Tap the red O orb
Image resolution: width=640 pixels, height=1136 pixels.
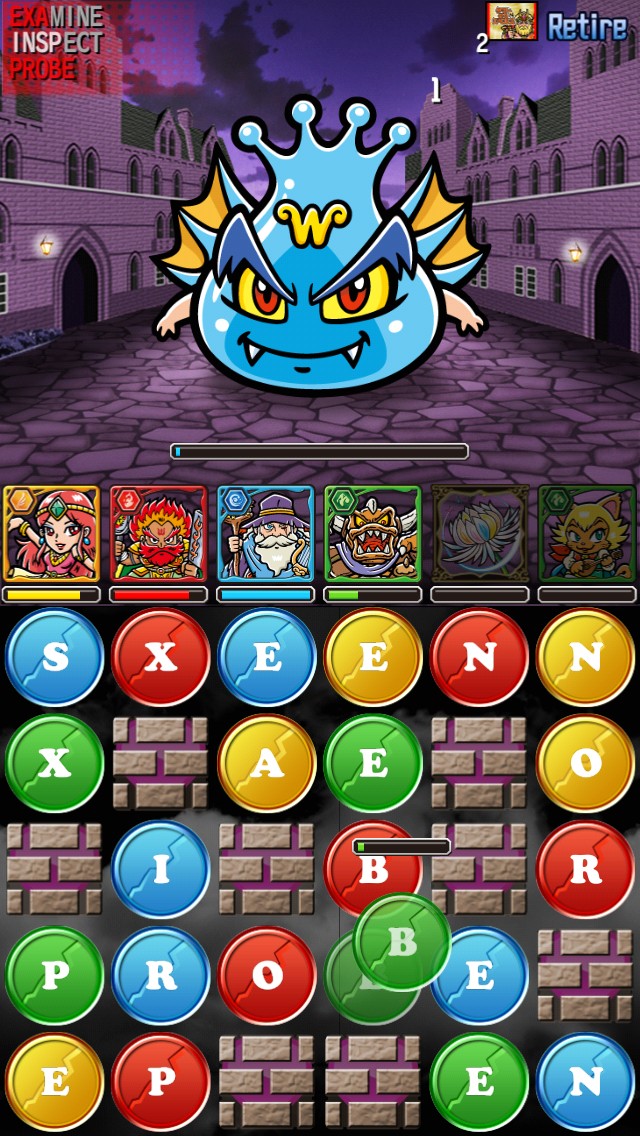(x=266, y=975)
